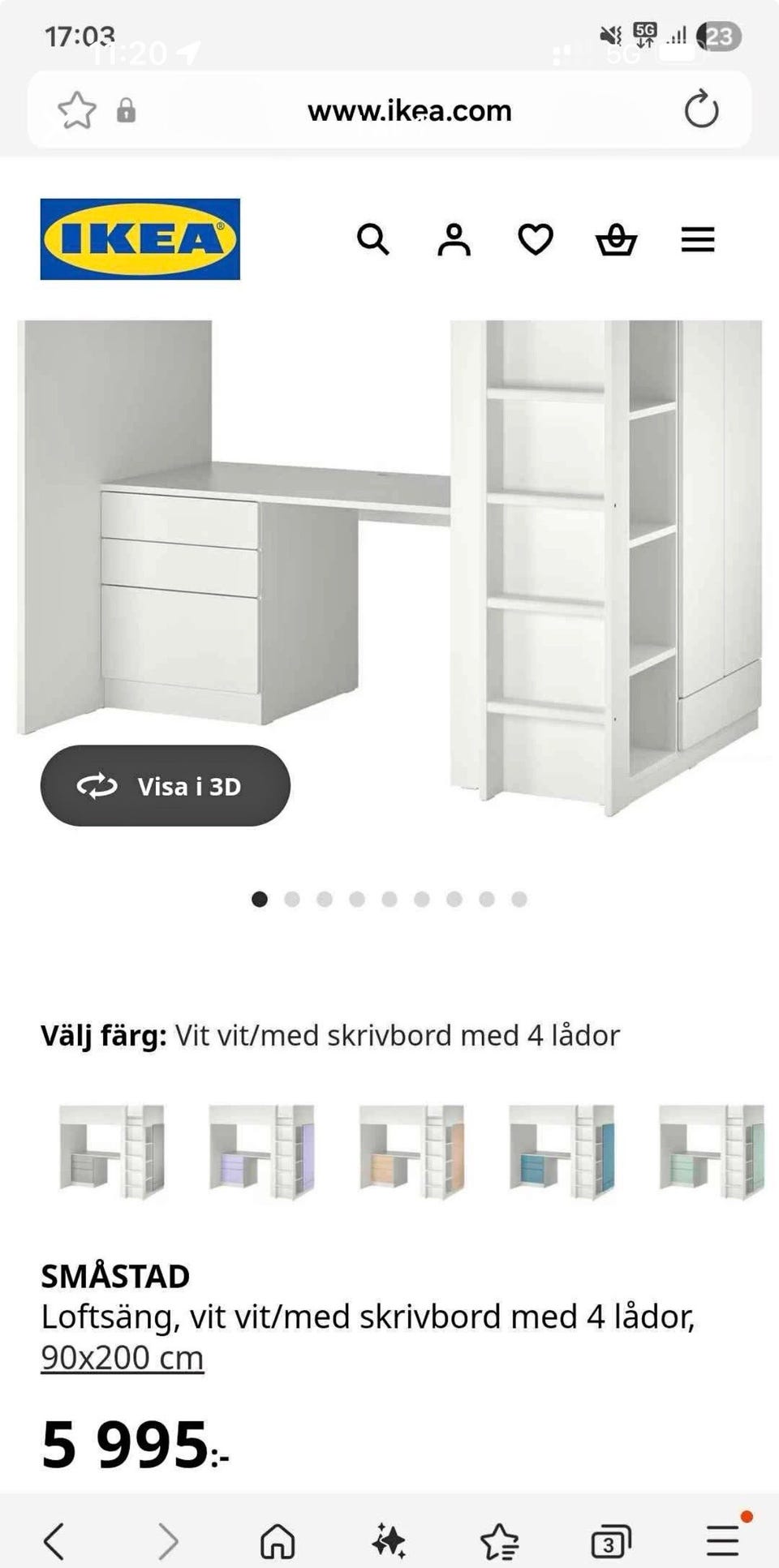Open the search on IKEA site
The image size is (779, 1568).
(373, 240)
